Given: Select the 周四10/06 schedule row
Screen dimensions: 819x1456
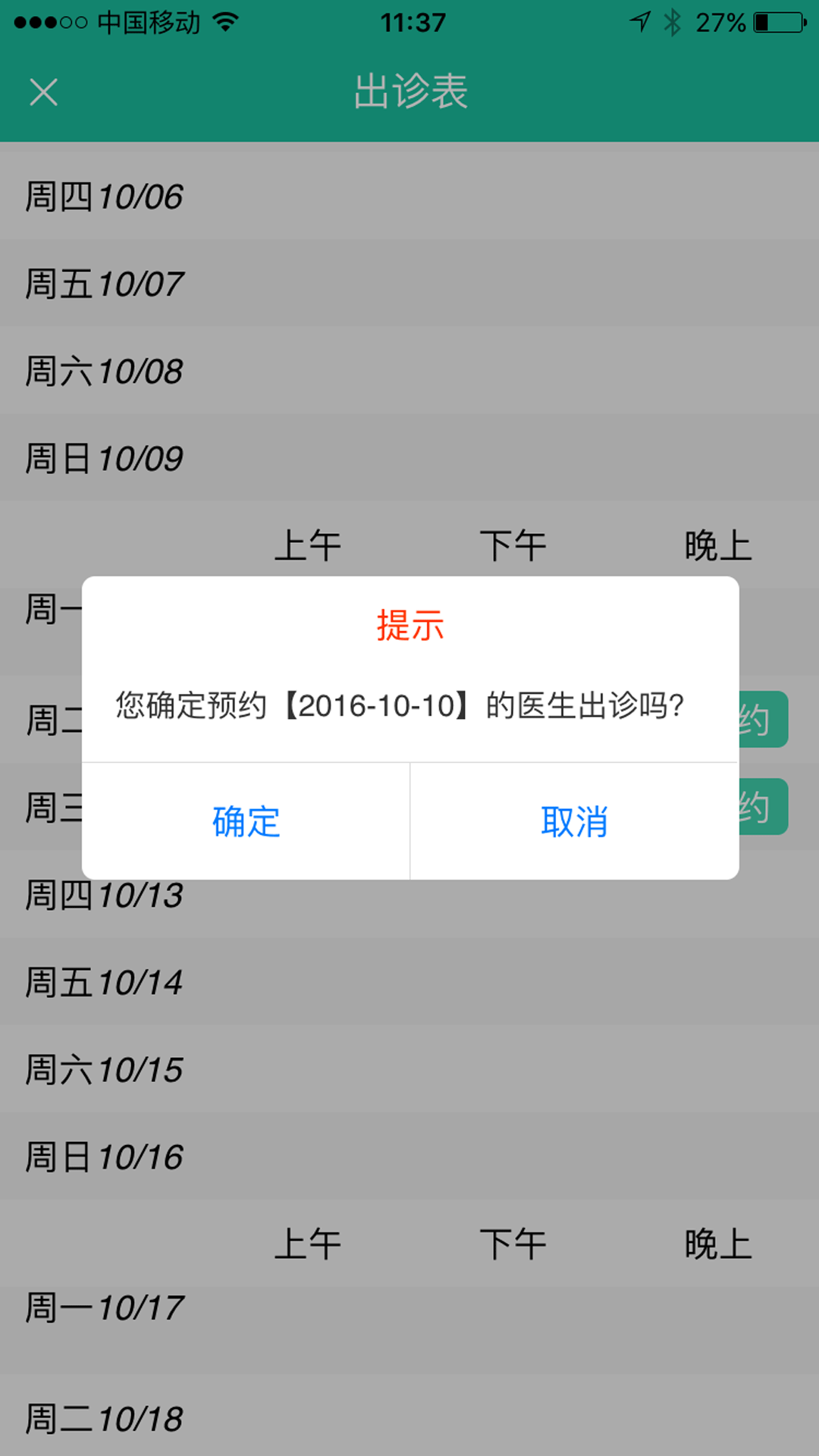Looking at the screenshot, I should [x=103, y=196].
